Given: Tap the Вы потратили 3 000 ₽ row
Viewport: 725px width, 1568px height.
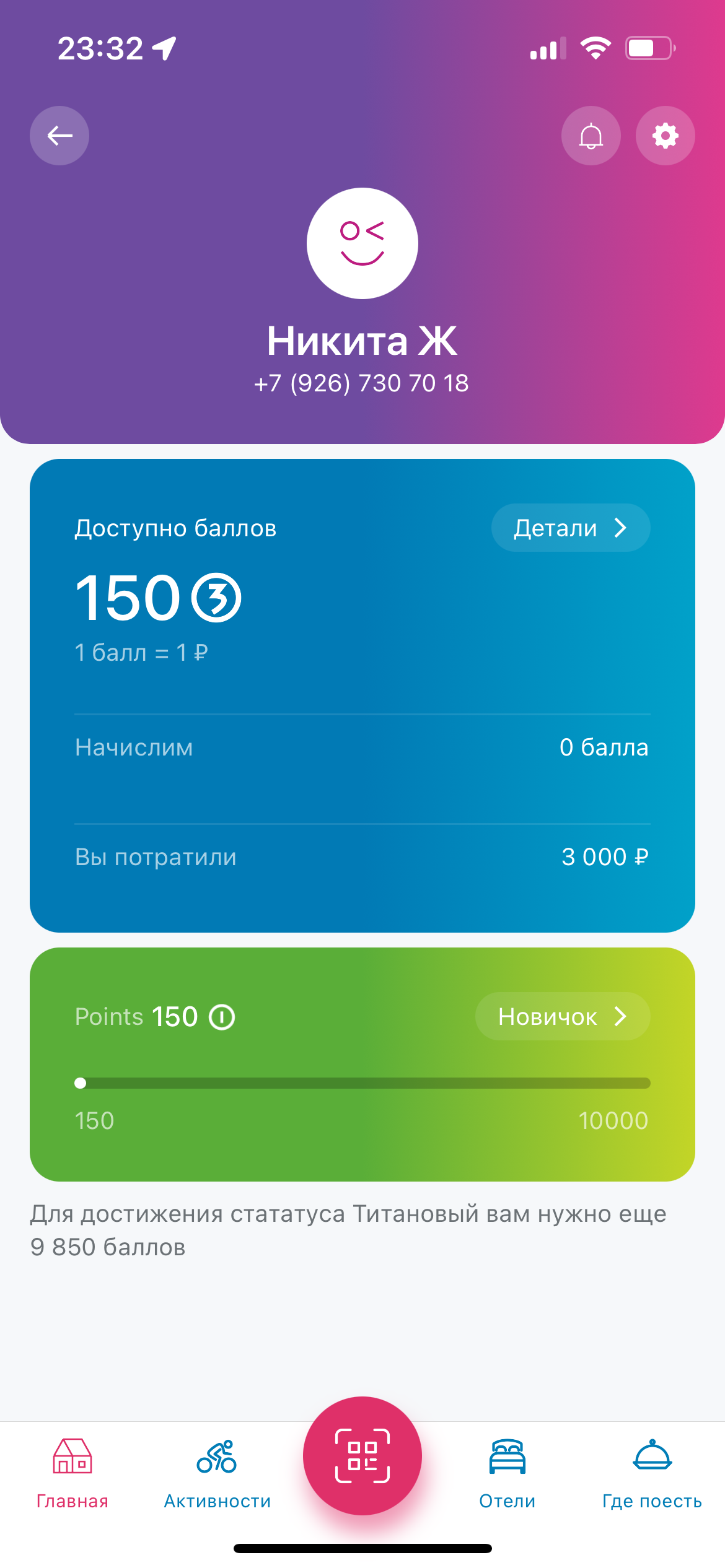Looking at the screenshot, I should coord(362,856).
